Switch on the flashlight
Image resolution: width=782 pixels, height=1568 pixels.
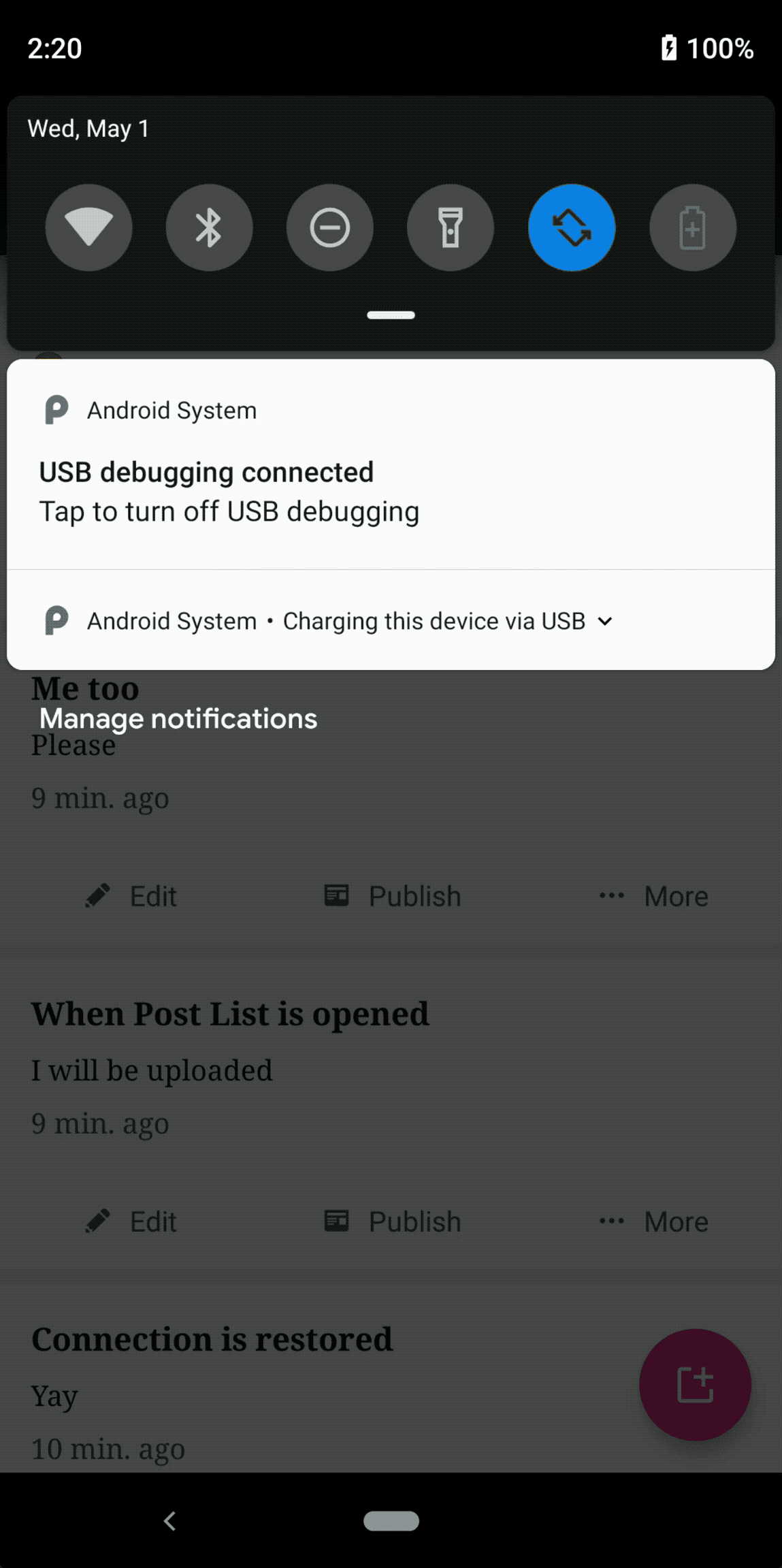(x=451, y=227)
